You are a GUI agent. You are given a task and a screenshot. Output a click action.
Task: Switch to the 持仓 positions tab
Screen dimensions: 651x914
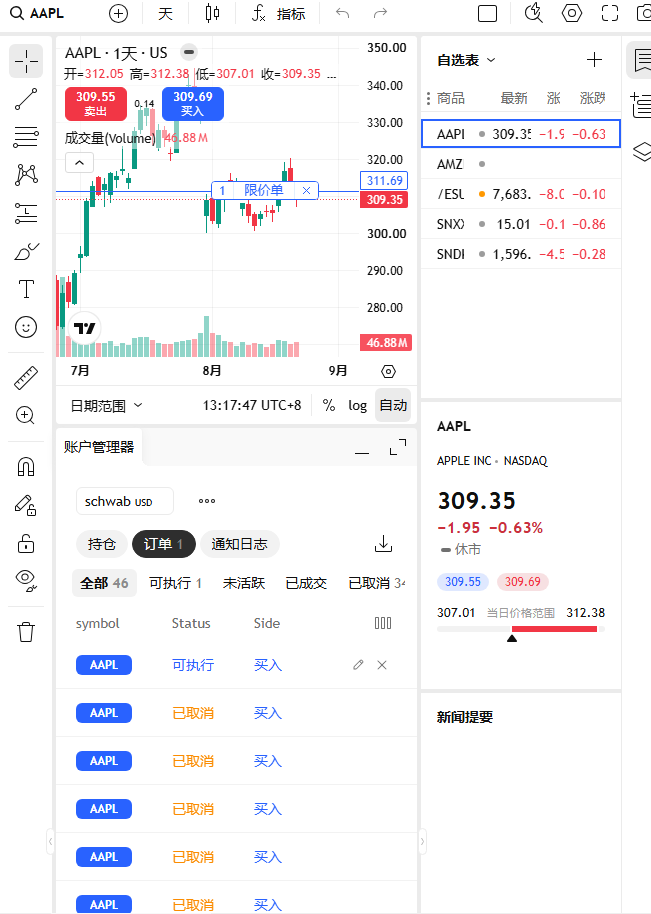(101, 544)
